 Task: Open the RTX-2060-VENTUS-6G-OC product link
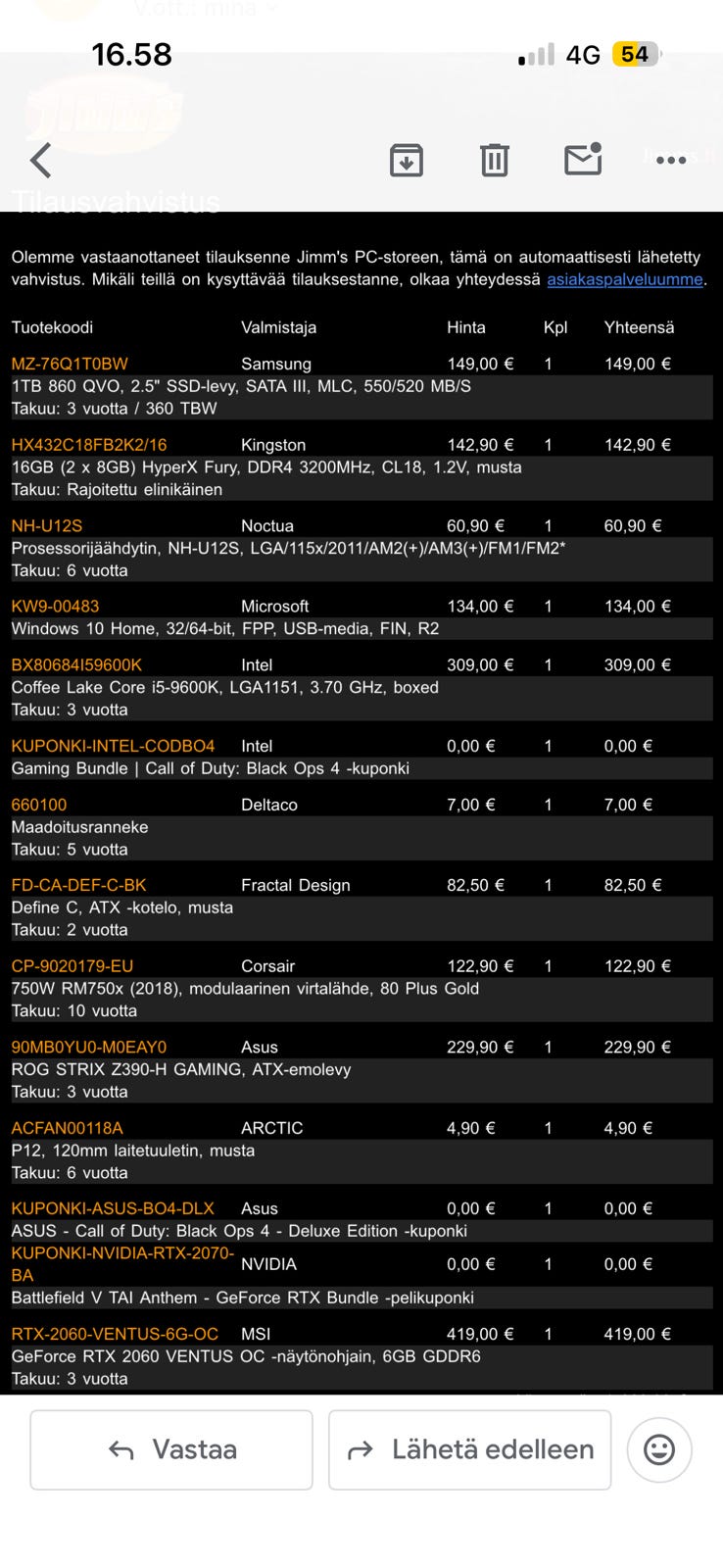coord(115,1334)
